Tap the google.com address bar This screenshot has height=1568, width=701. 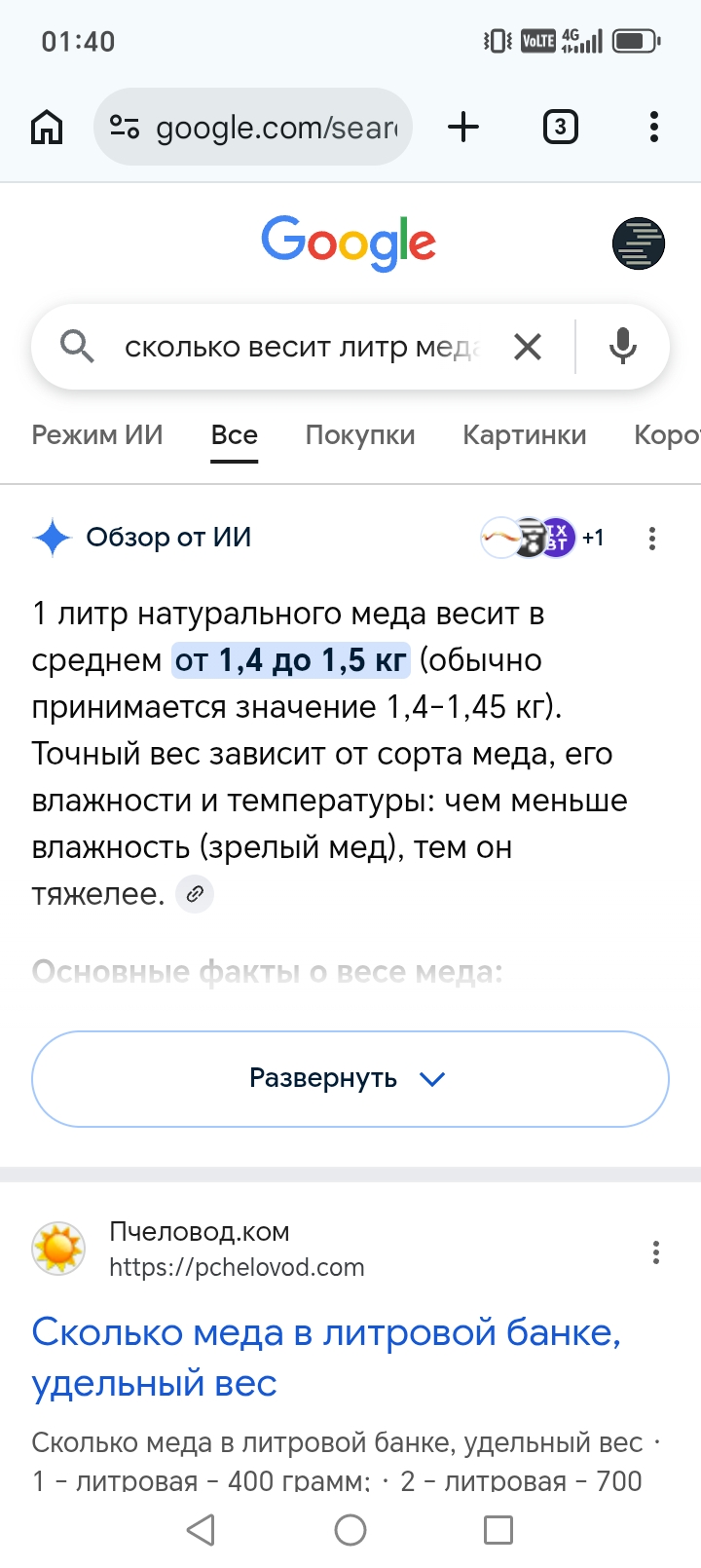(x=253, y=127)
